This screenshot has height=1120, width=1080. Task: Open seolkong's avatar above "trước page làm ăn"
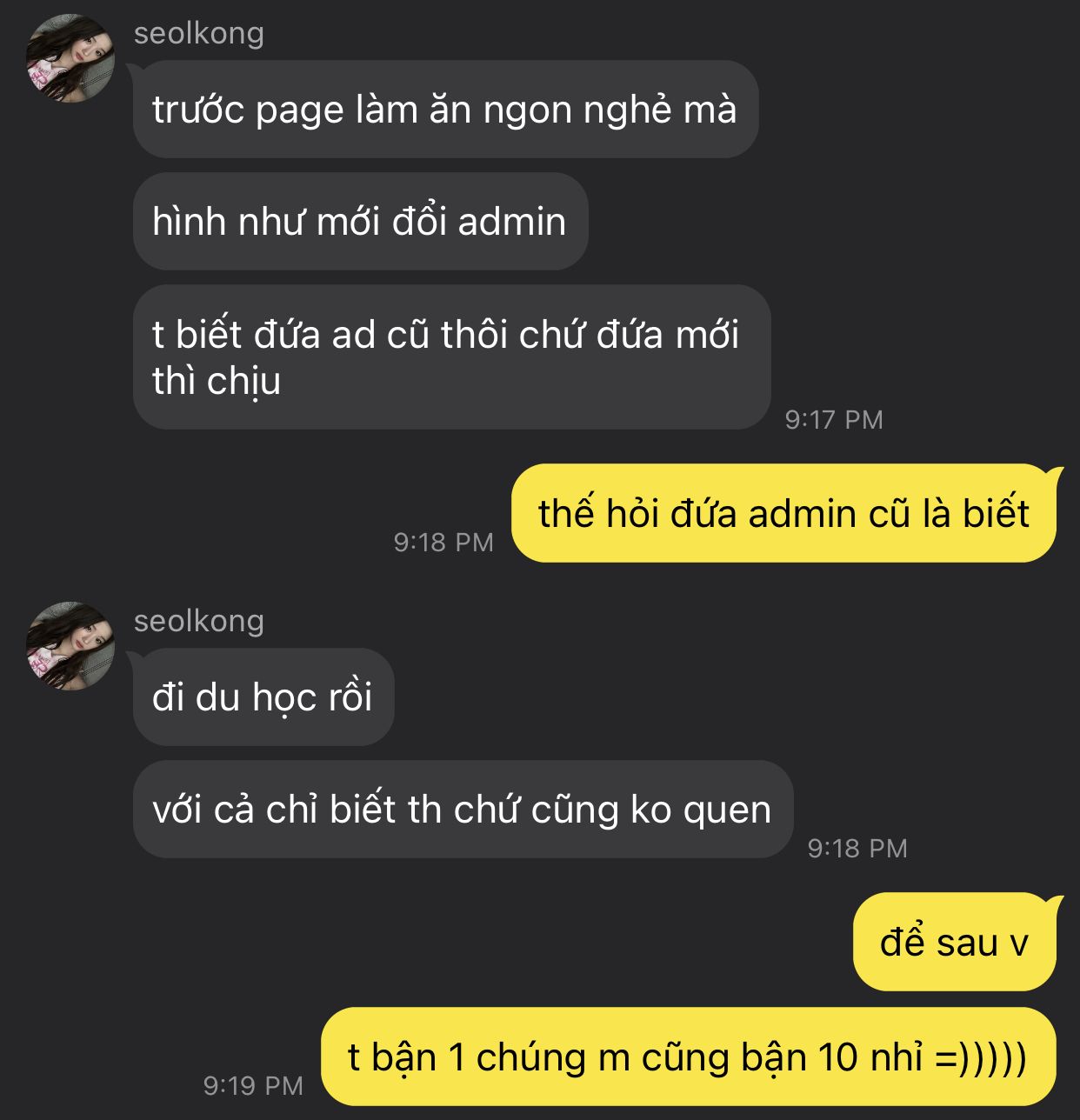[70, 59]
